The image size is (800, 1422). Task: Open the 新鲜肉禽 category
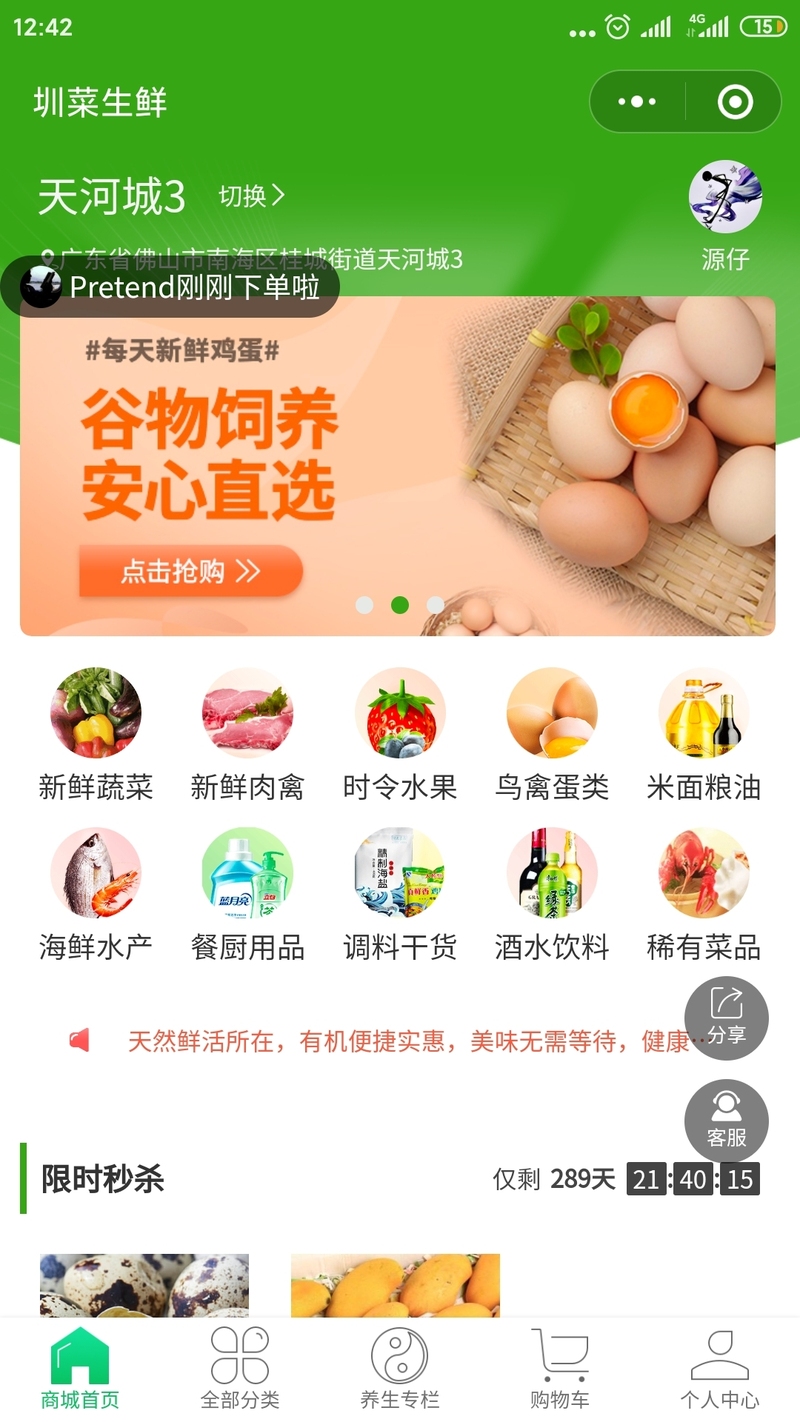coord(248,736)
